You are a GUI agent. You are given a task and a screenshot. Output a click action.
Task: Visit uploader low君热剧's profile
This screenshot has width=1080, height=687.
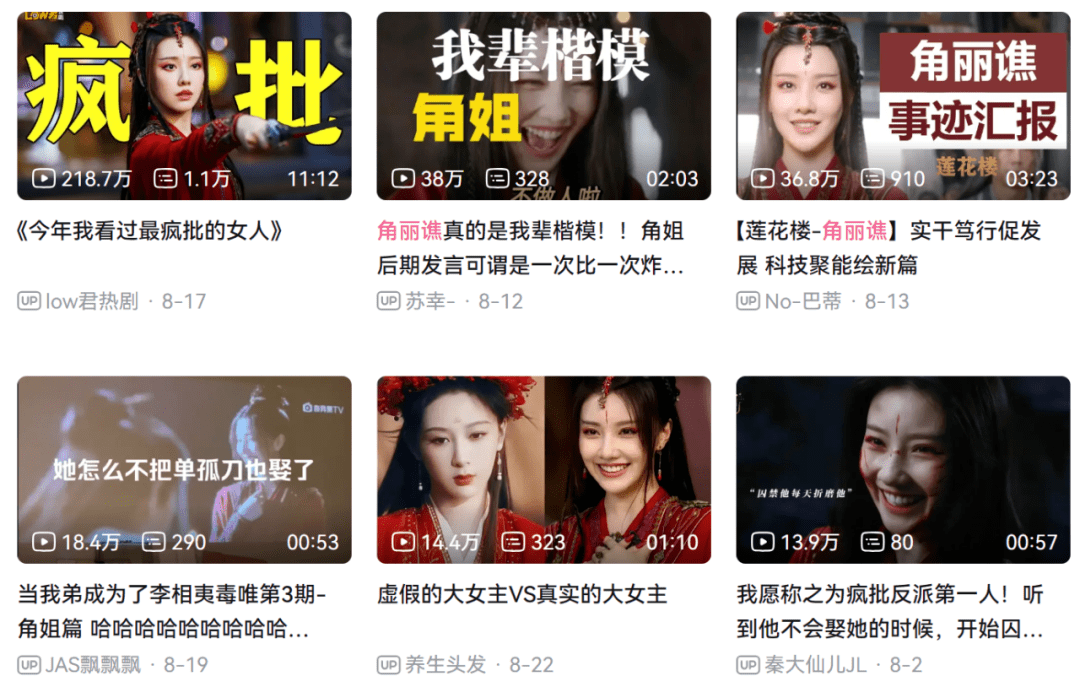click(x=92, y=301)
